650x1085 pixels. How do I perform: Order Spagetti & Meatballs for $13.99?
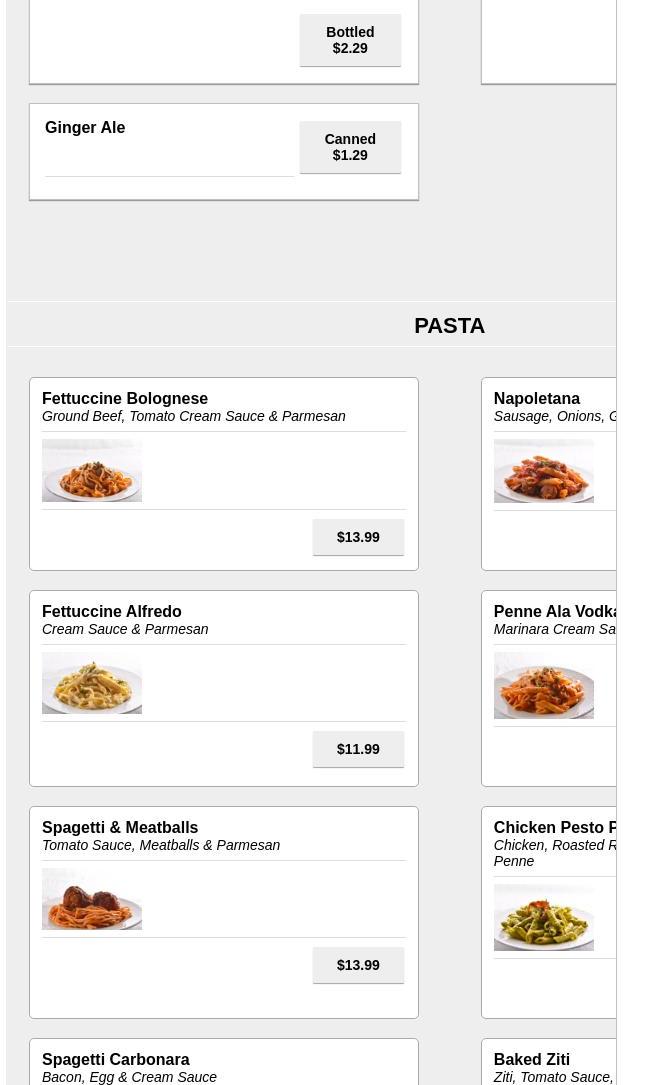[x=358, y=965]
